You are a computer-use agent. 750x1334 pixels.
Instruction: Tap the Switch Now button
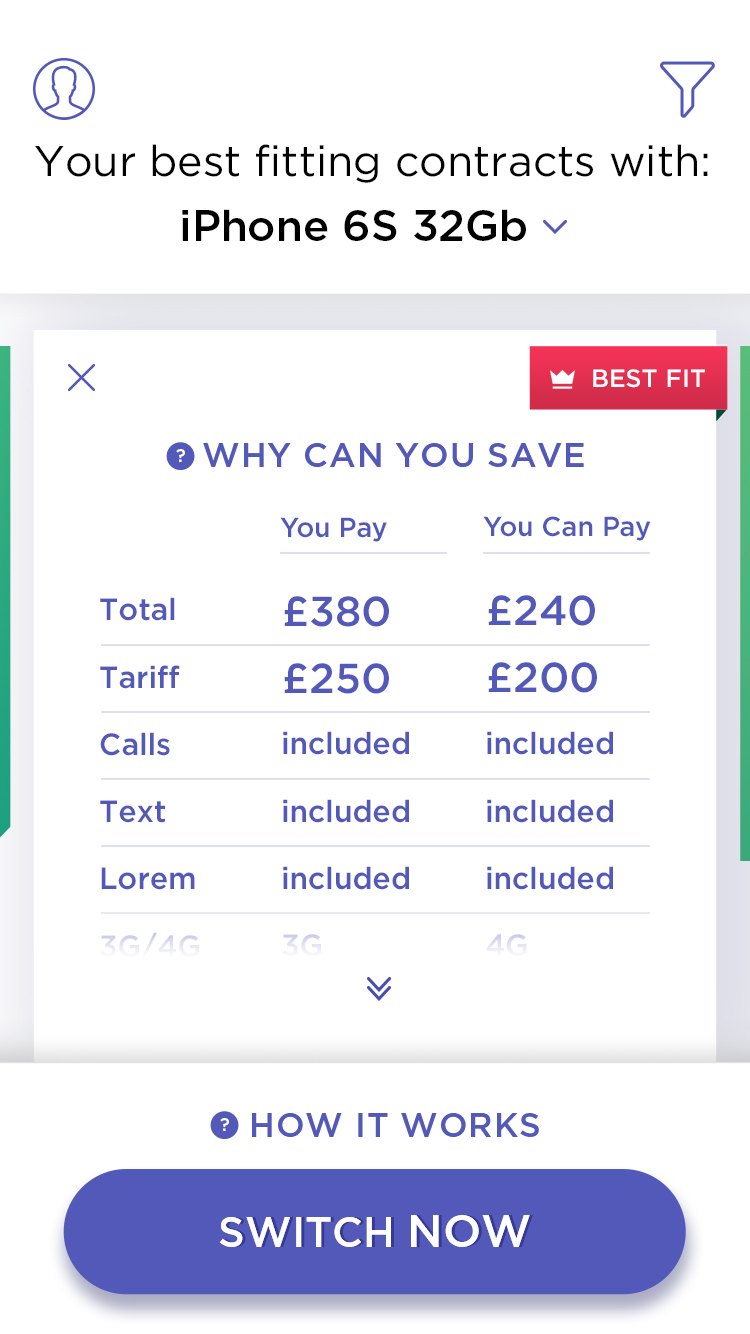375,1231
